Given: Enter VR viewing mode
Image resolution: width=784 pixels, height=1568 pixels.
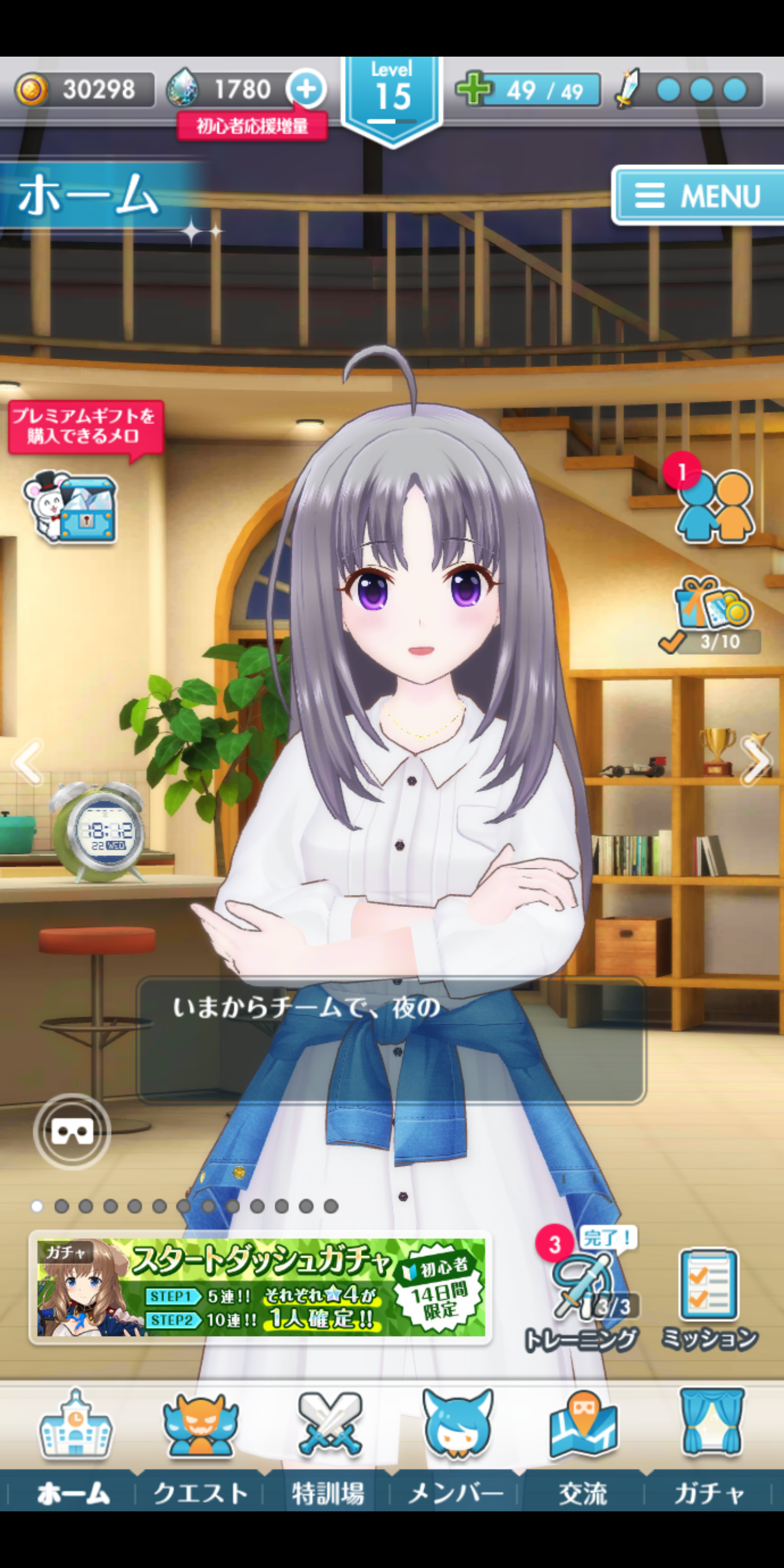Looking at the screenshot, I should point(72,1131).
